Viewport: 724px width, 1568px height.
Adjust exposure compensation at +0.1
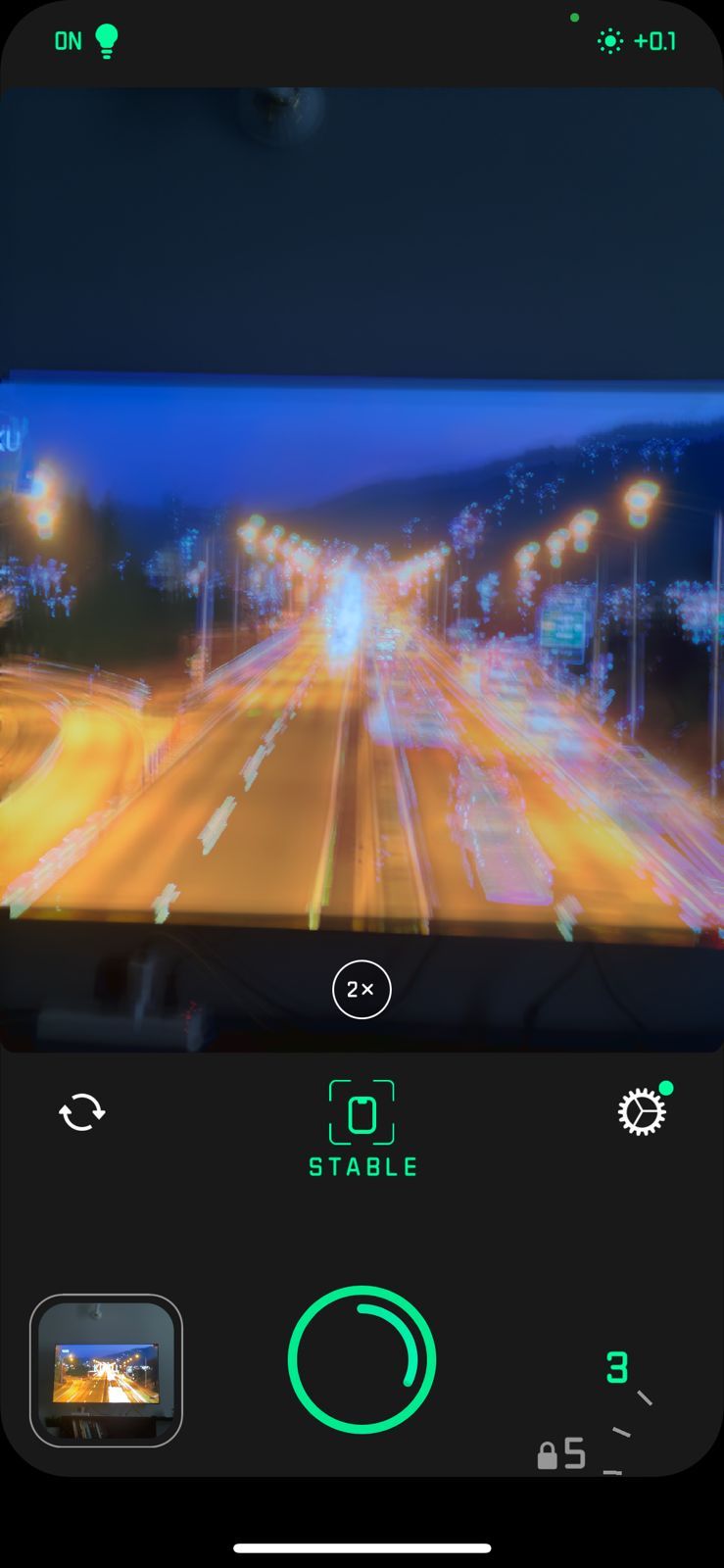click(637, 41)
